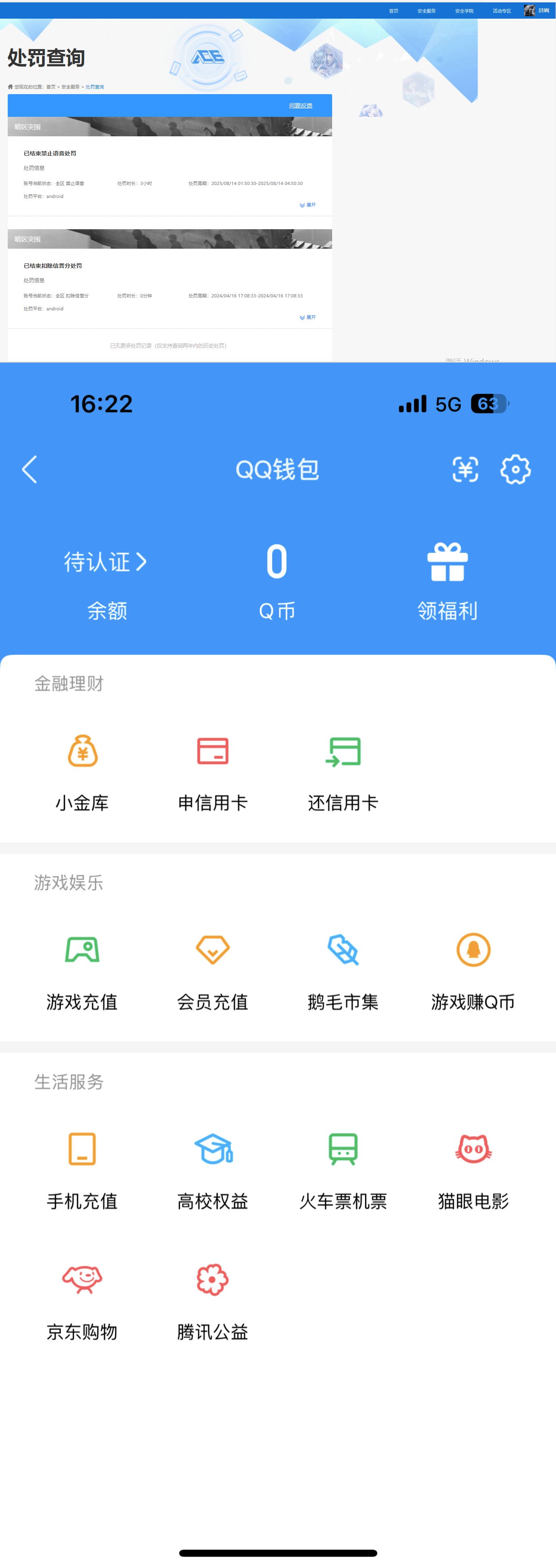Expand 扣除信誉分 penalty record via 展开
The height and width of the screenshot is (1568, 556).
click(x=307, y=317)
